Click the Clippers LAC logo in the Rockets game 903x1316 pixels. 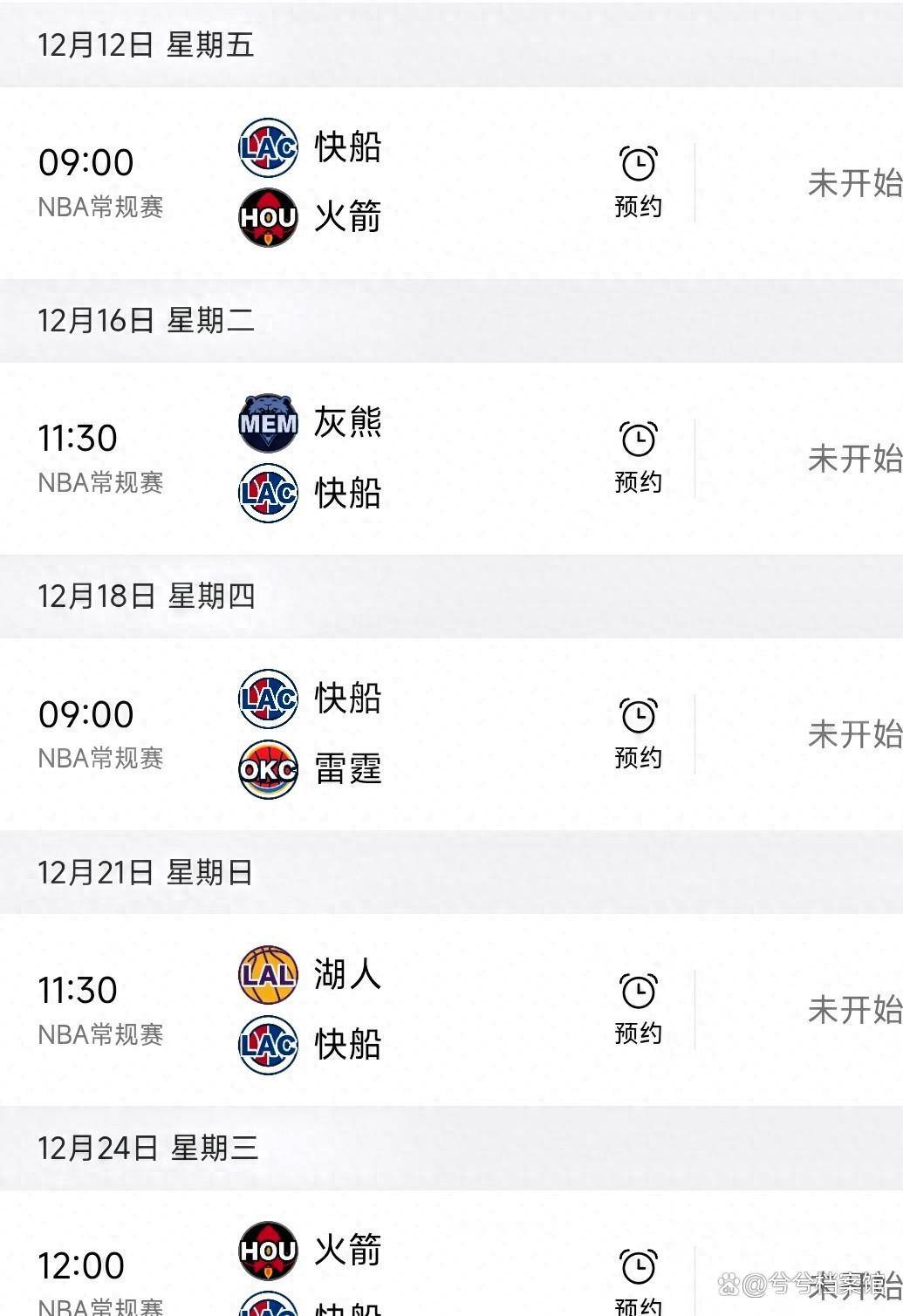[x=268, y=148]
